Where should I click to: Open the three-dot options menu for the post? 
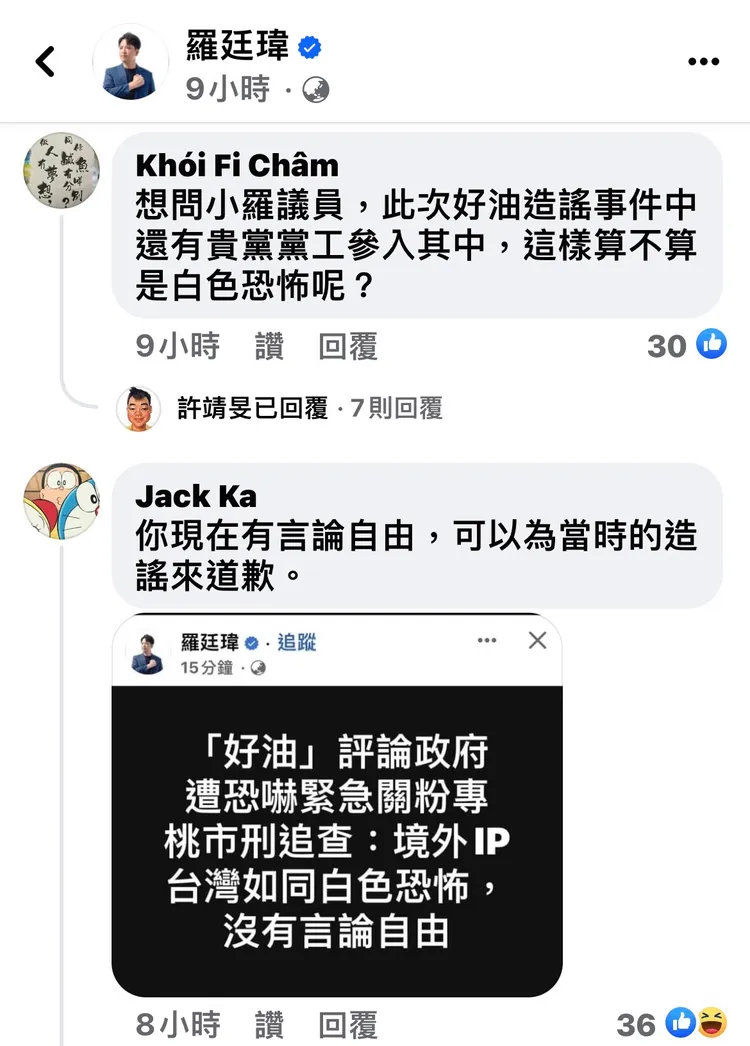pyautogui.click(x=704, y=62)
